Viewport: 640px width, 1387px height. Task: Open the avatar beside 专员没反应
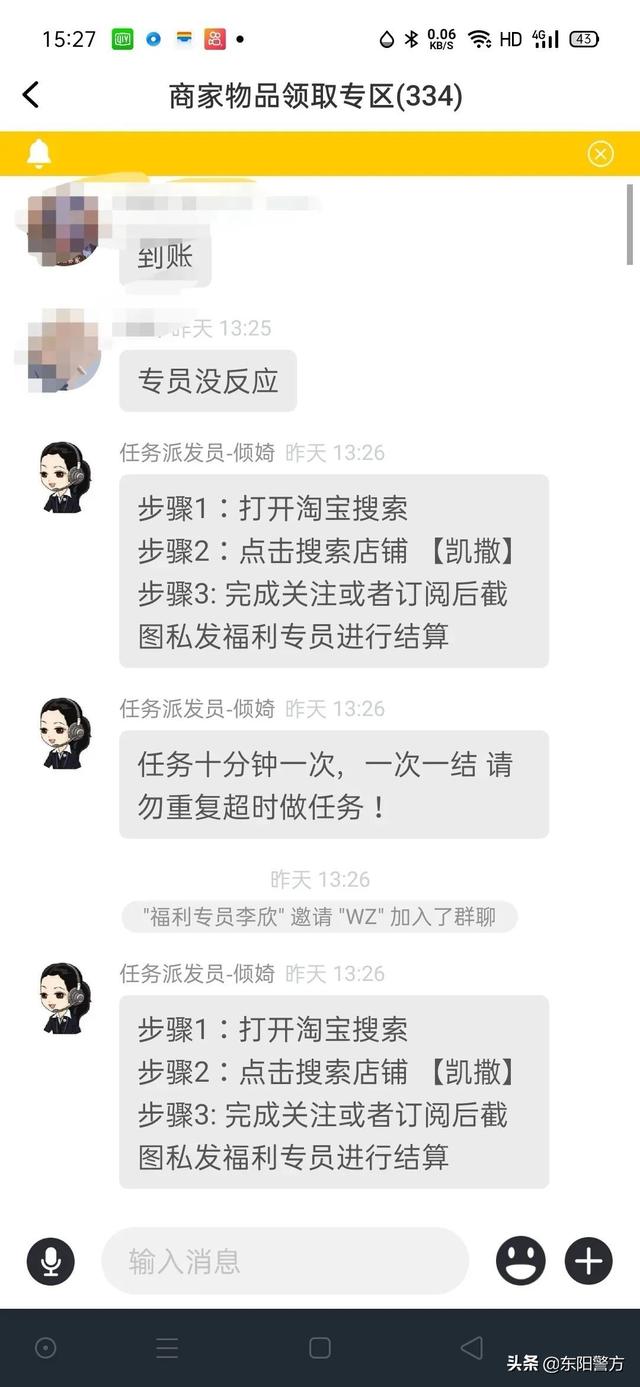(62, 347)
